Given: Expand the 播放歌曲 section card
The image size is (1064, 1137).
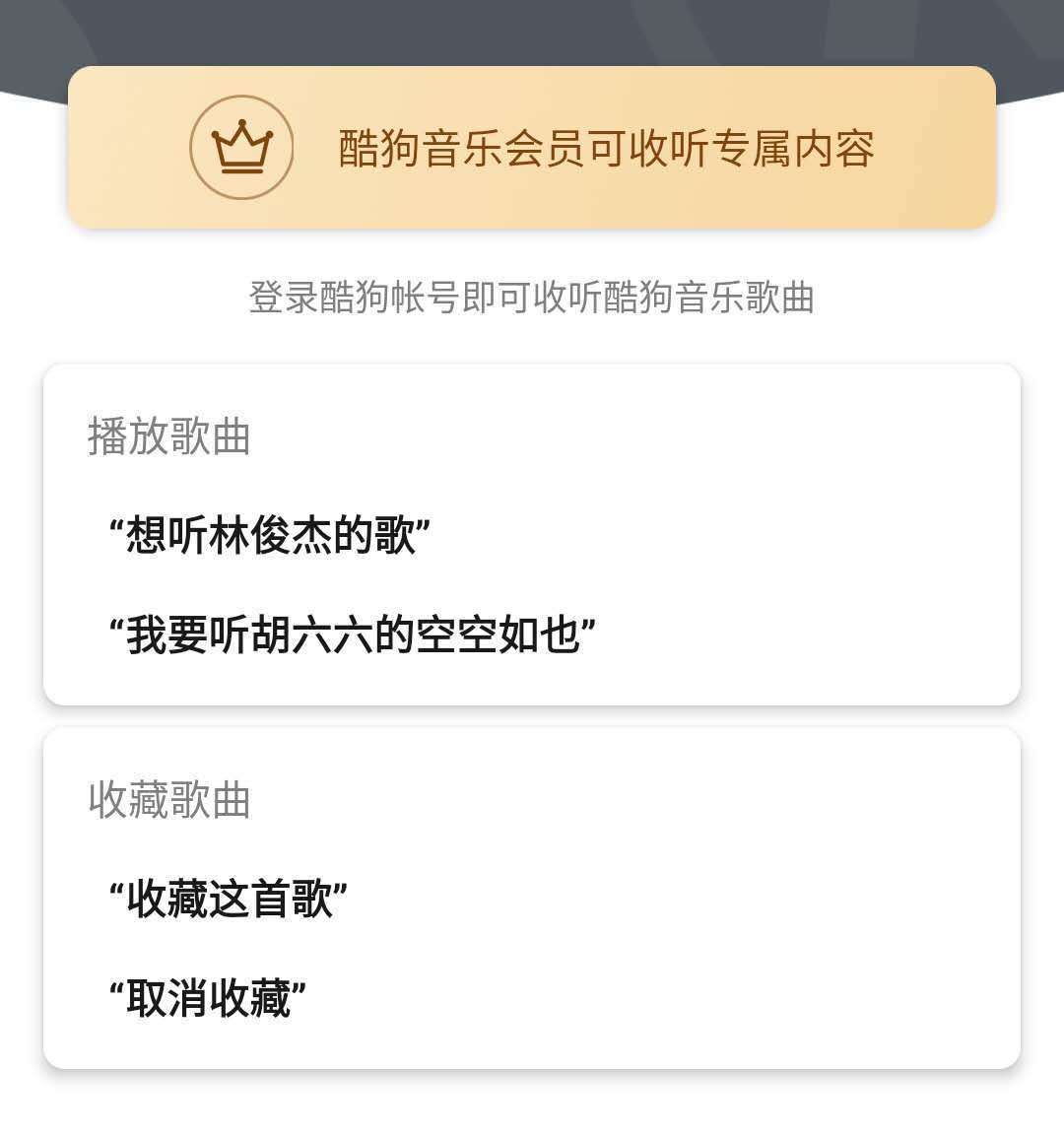Looking at the screenshot, I should [x=532, y=527].
